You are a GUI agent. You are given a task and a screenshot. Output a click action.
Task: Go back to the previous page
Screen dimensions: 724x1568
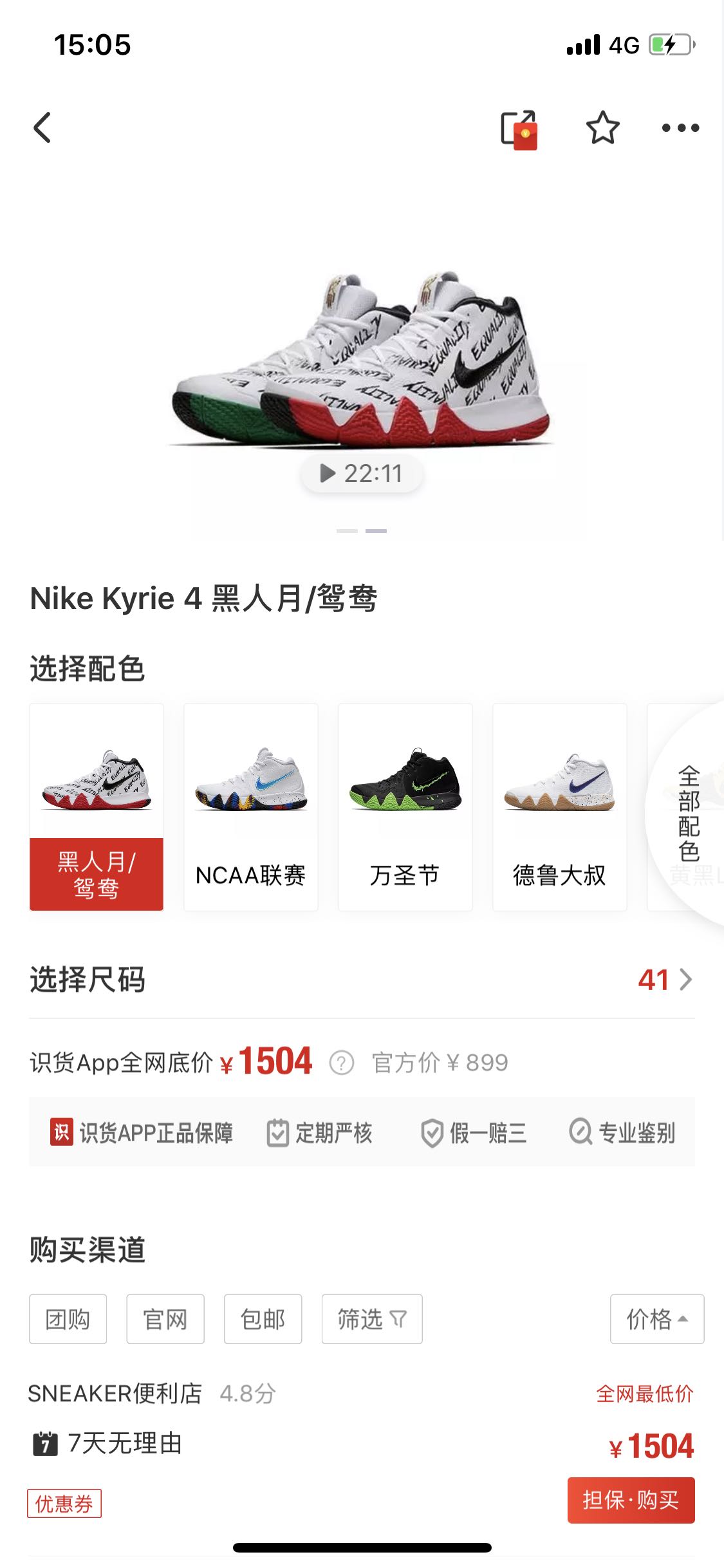(42, 127)
